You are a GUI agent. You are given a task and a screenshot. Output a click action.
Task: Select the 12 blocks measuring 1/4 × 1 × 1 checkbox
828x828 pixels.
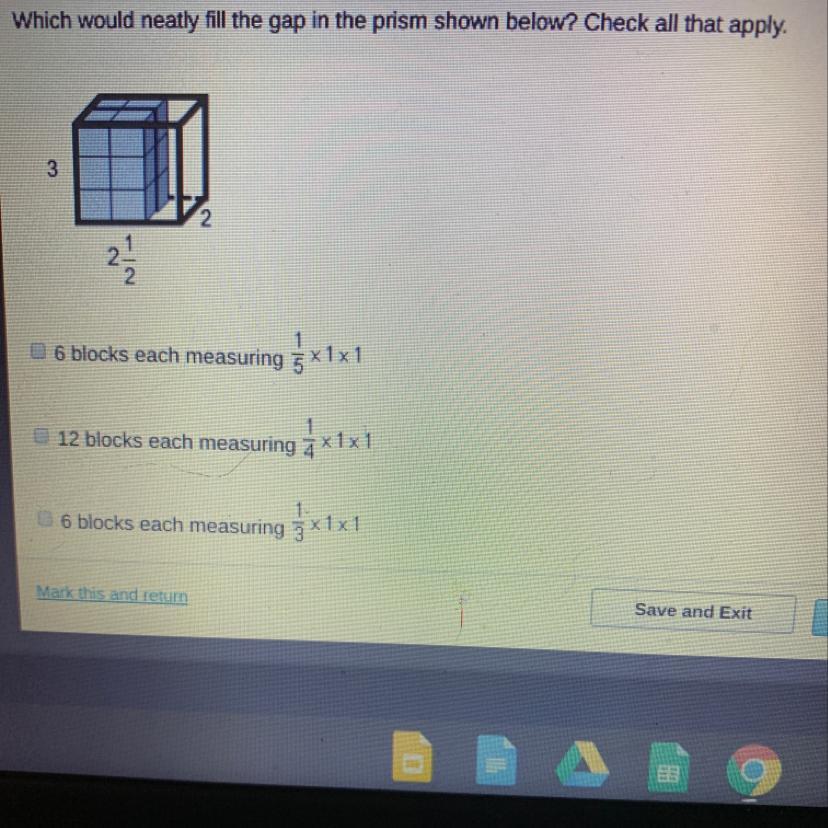tap(43, 437)
